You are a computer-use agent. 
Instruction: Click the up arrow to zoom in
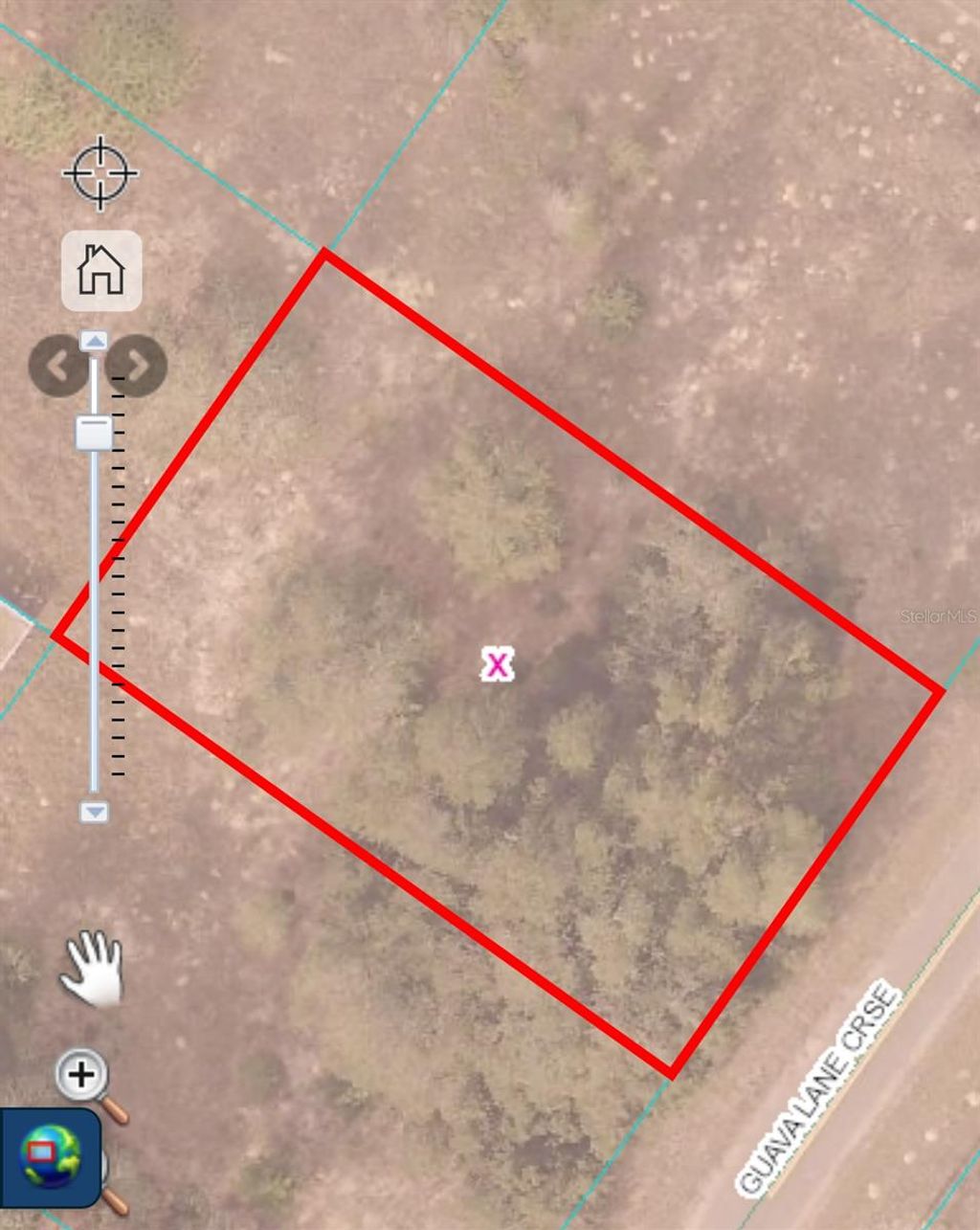[93, 342]
